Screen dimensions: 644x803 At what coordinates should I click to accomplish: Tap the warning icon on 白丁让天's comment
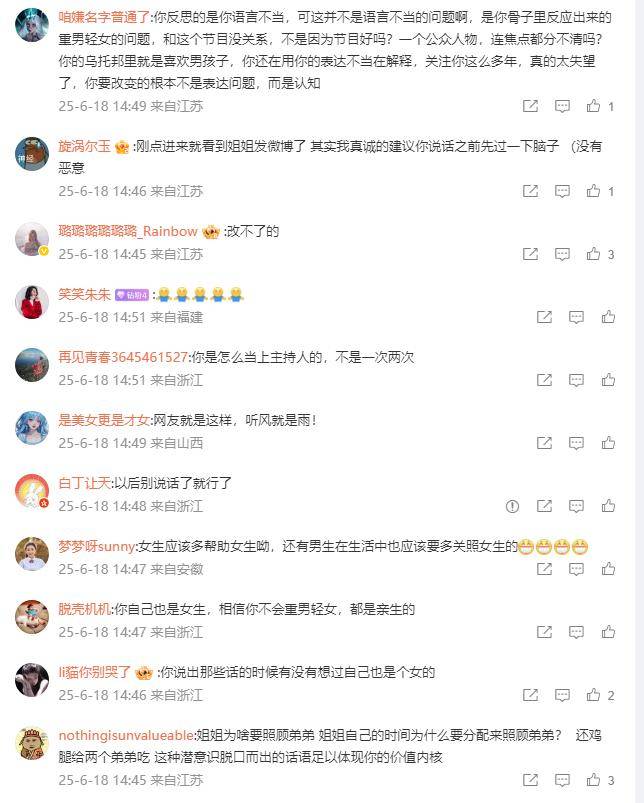[513, 507]
